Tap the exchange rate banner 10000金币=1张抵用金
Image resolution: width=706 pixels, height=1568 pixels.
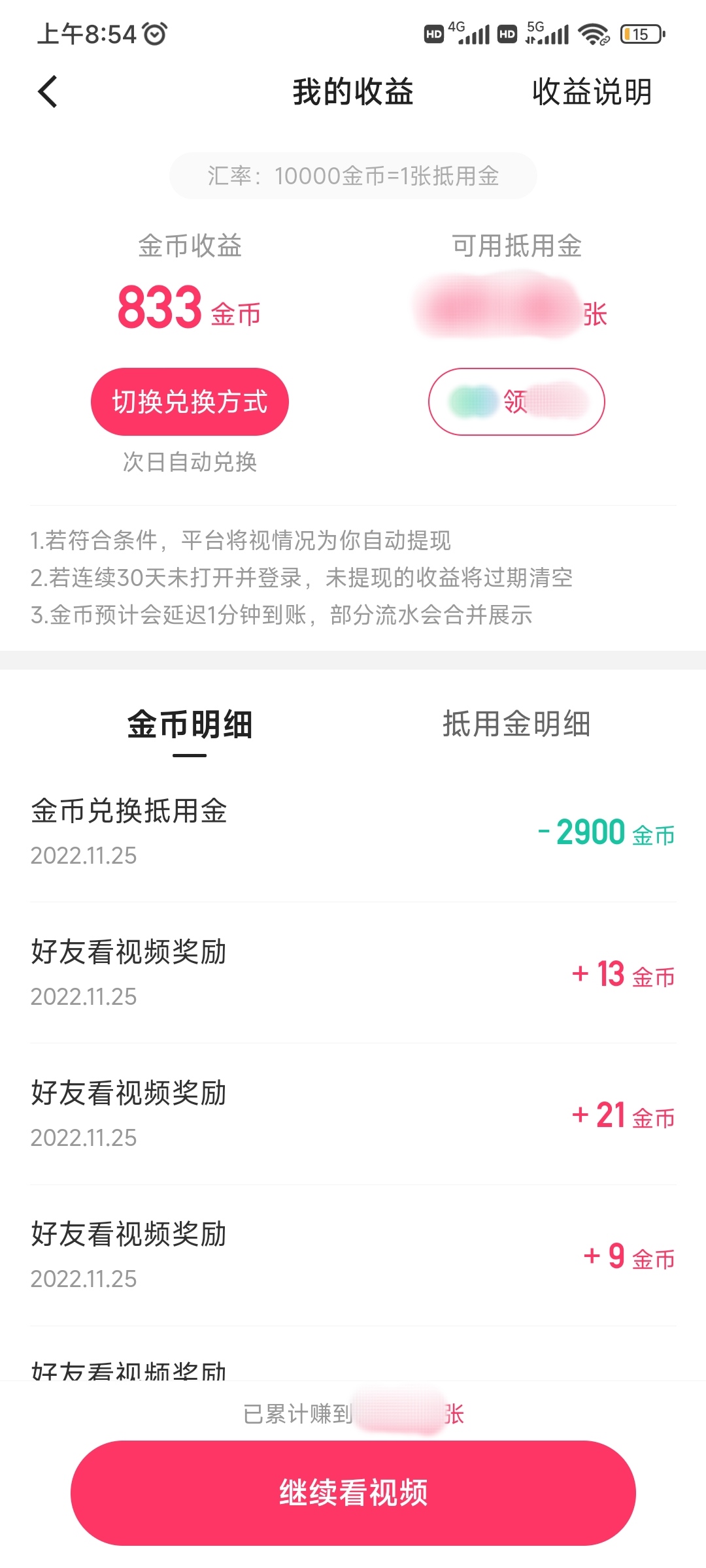pos(352,176)
